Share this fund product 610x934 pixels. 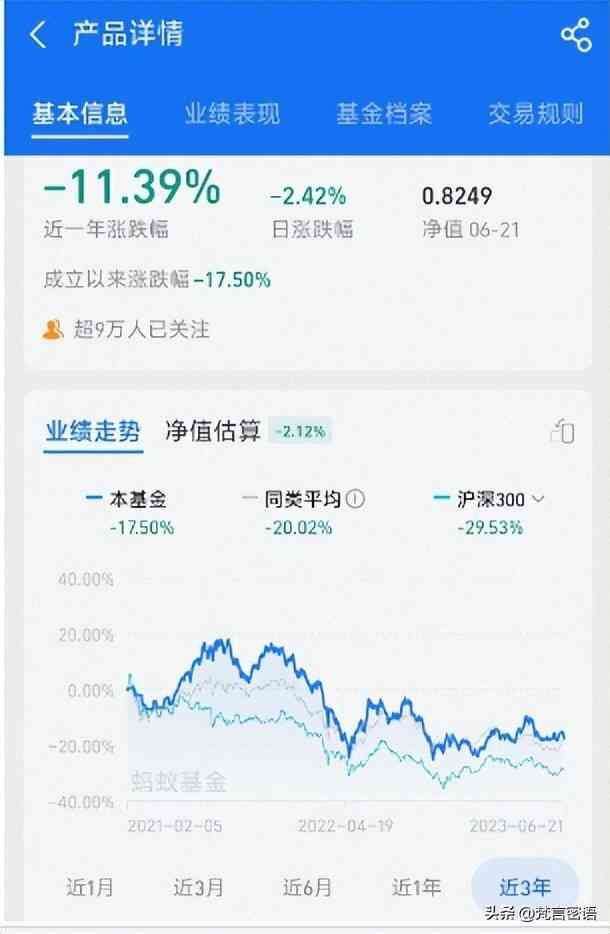pos(576,35)
